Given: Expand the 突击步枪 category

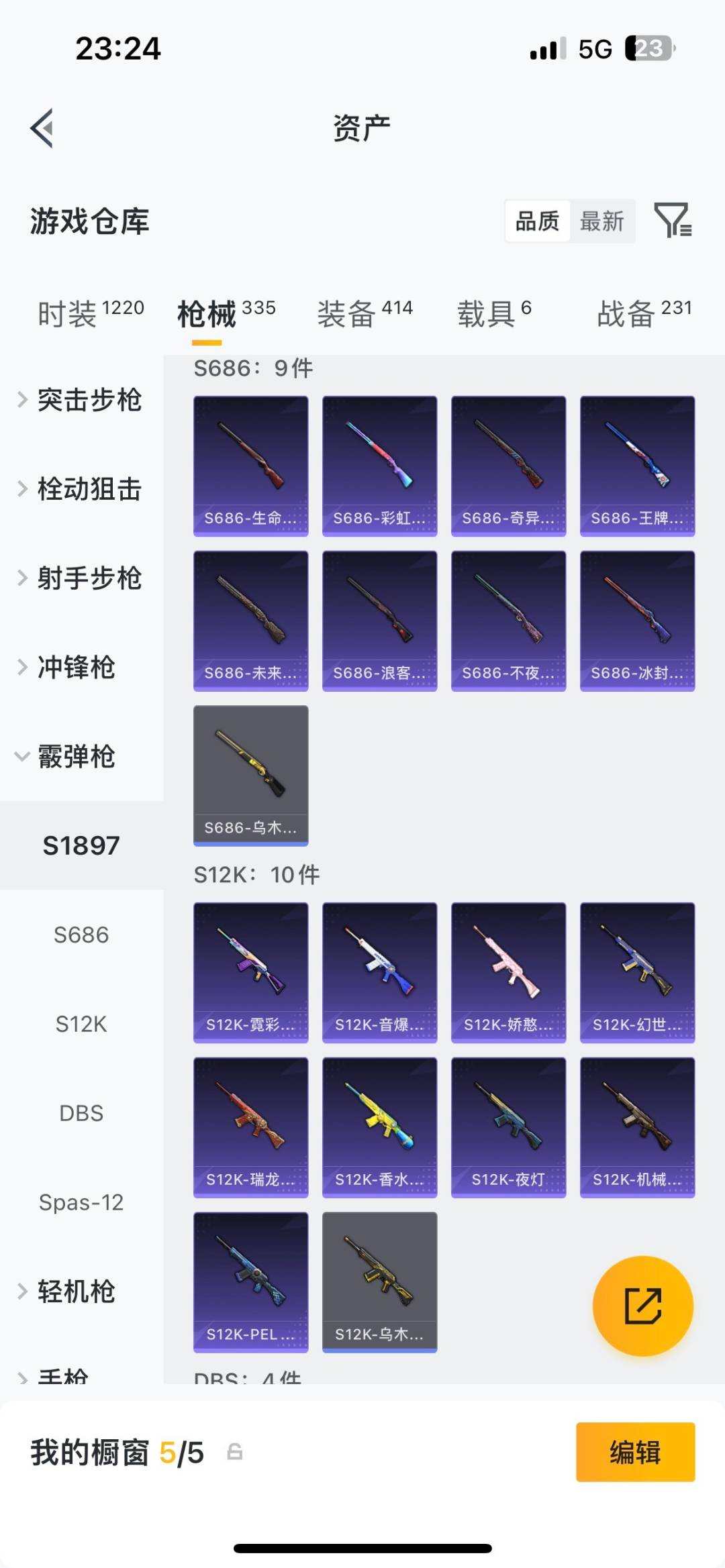Looking at the screenshot, I should click(x=91, y=401).
